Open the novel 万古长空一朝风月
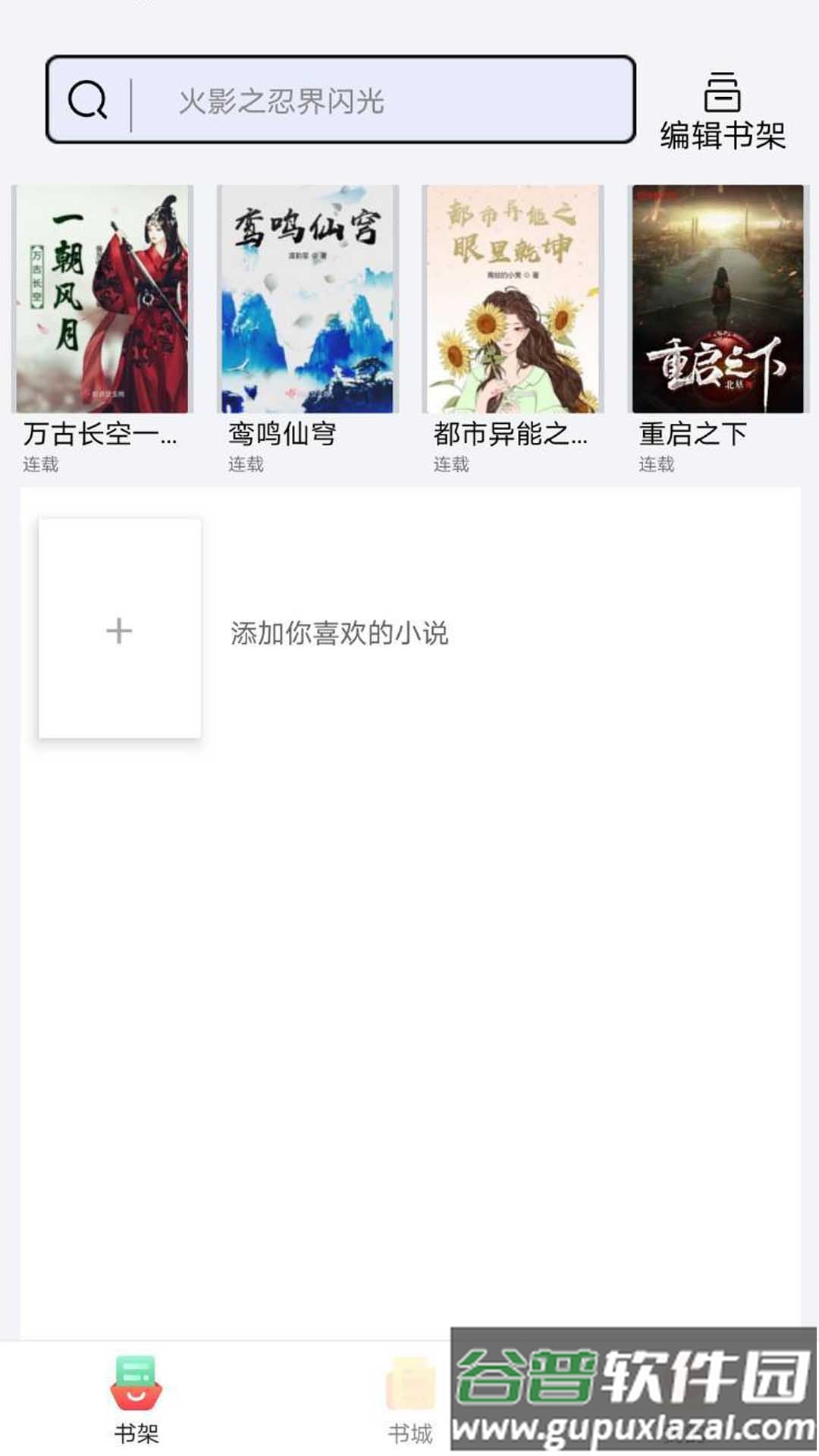 pyautogui.click(x=104, y=296)
